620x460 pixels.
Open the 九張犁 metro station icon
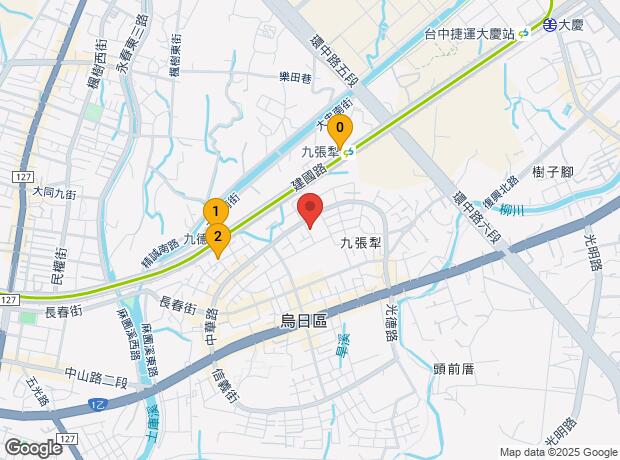(348, 152)
